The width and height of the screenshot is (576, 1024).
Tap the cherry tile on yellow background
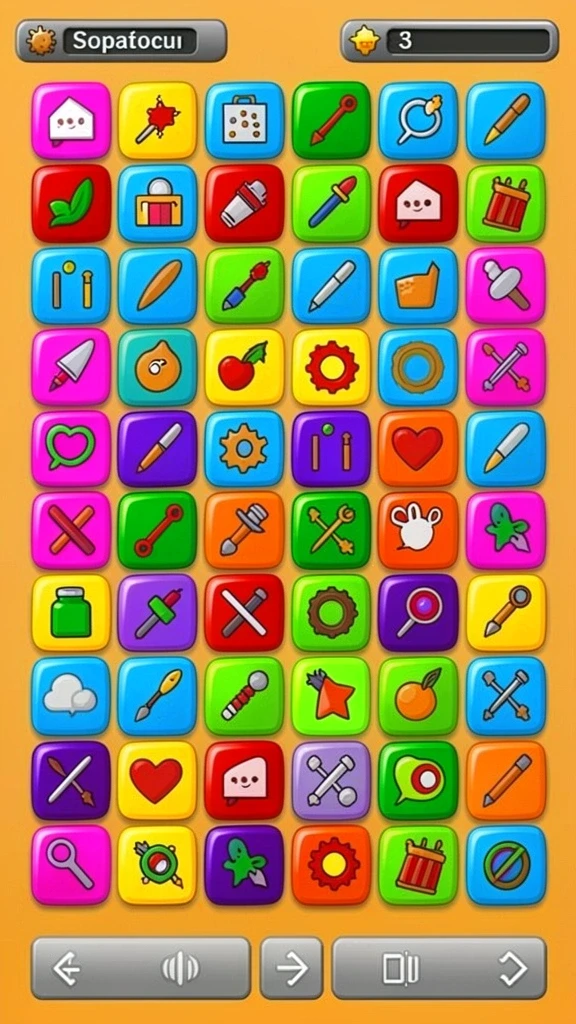(244, 367)
